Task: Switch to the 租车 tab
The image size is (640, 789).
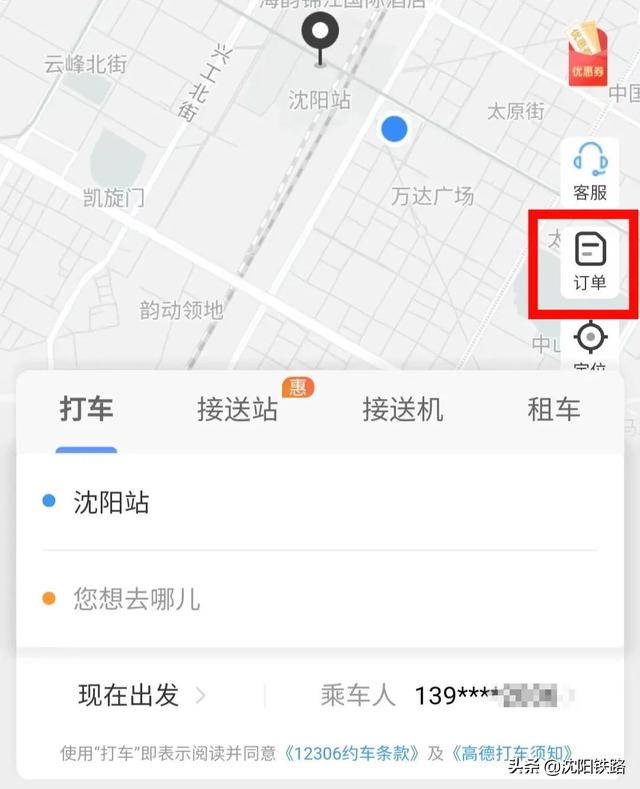Action: tap(553, 409)
